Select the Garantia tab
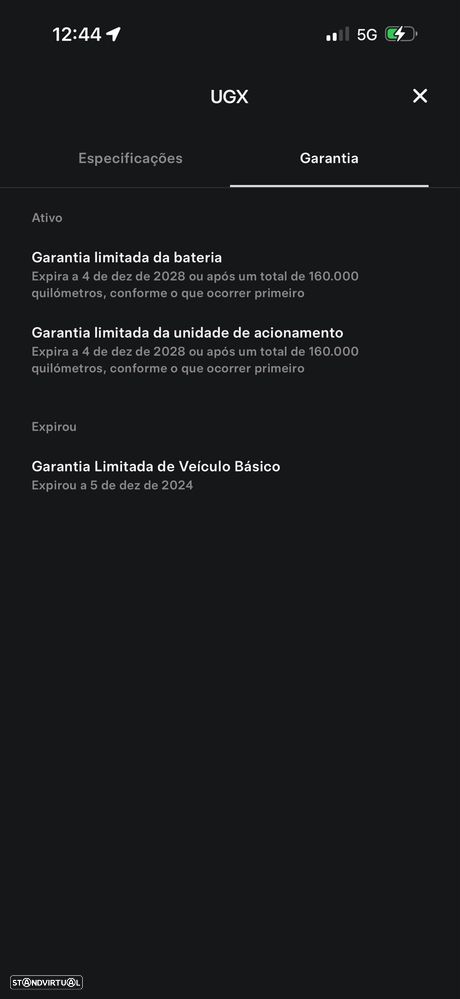The width and height of the screenshot is (460, 999). click(329, 159)
